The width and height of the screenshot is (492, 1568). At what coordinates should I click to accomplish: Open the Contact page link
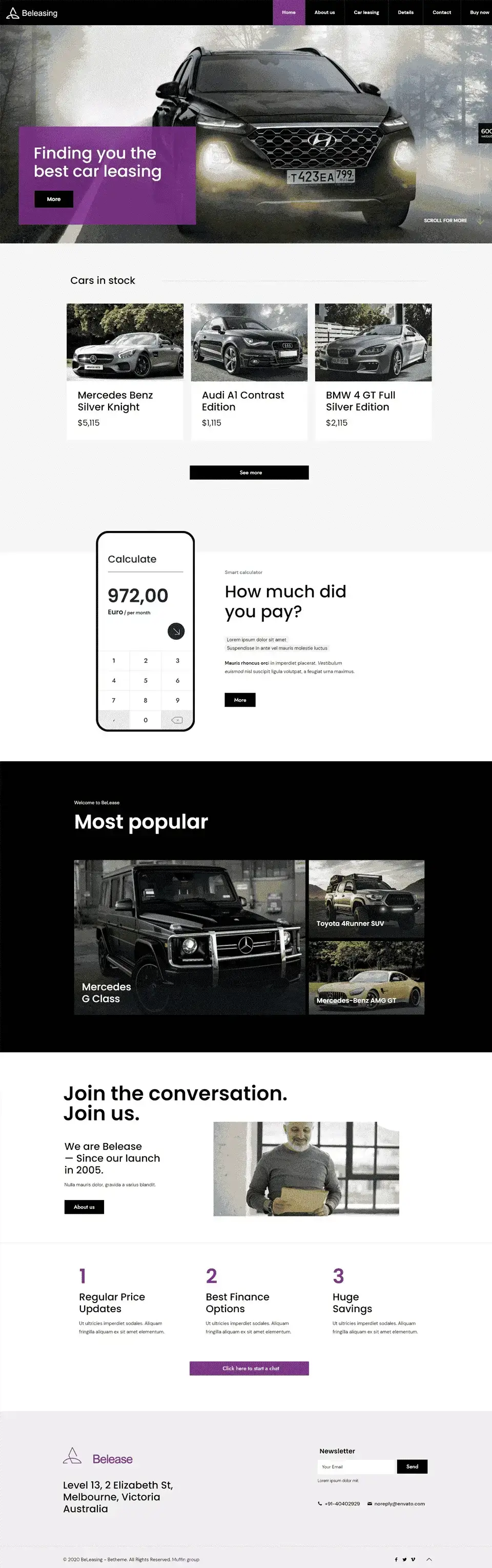[x=441, y=12]
